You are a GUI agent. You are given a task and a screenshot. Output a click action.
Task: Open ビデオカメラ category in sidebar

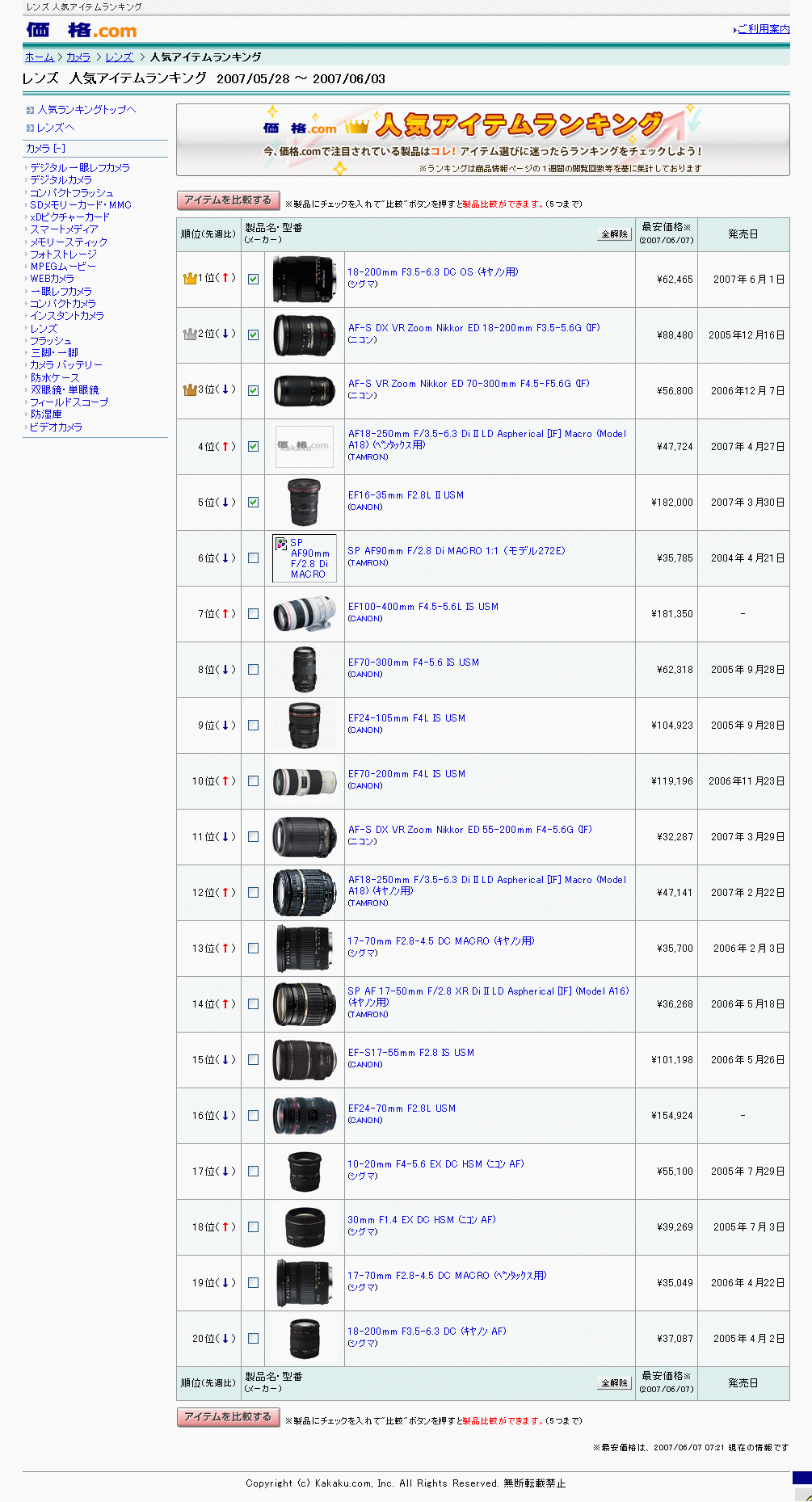[x=56, y=427]
